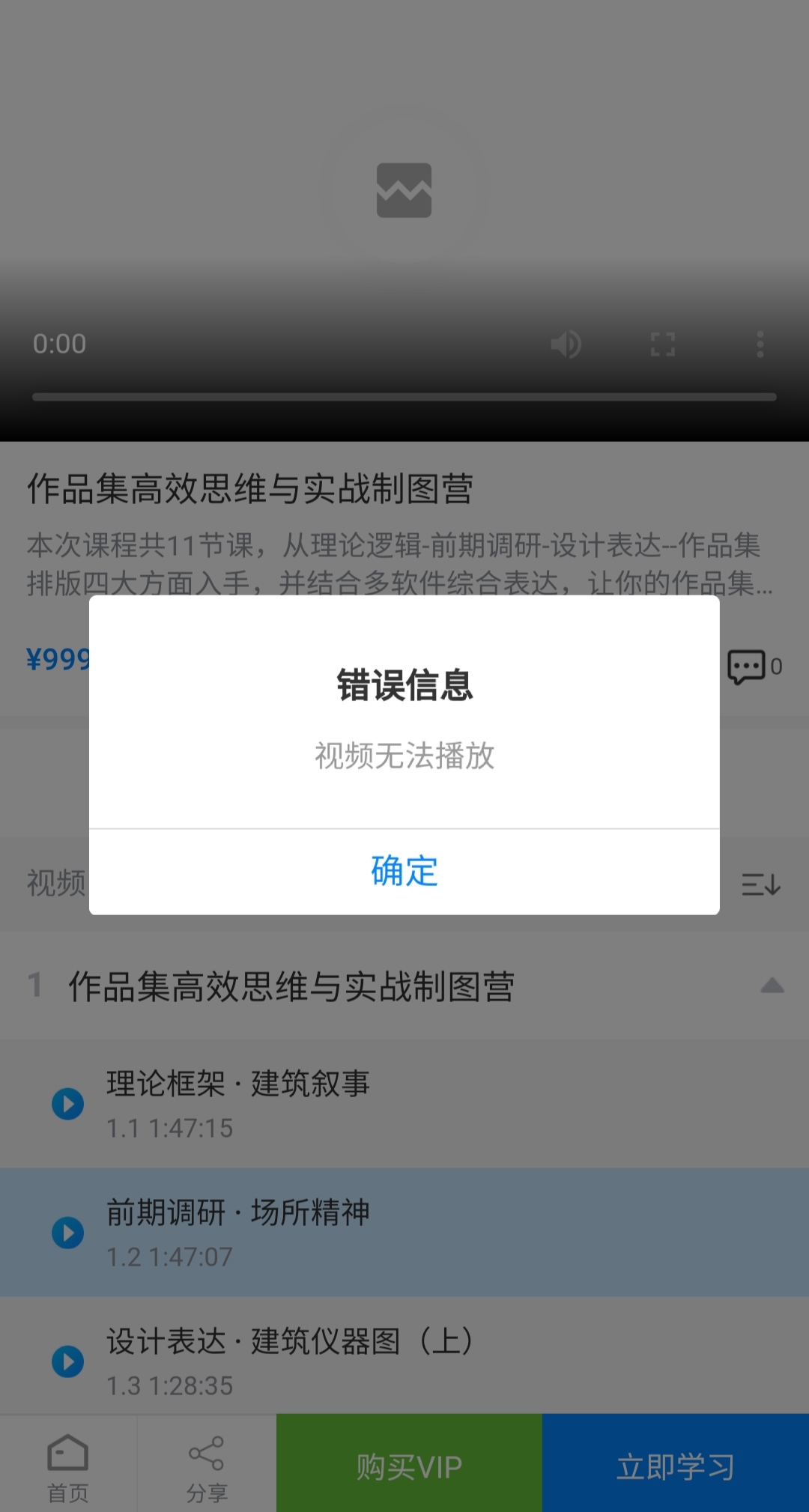The height and width of the screenshot is (1512, 809).
Task: Play lesson 前期调研·场所精神
Action: [x=404, y=1233]
